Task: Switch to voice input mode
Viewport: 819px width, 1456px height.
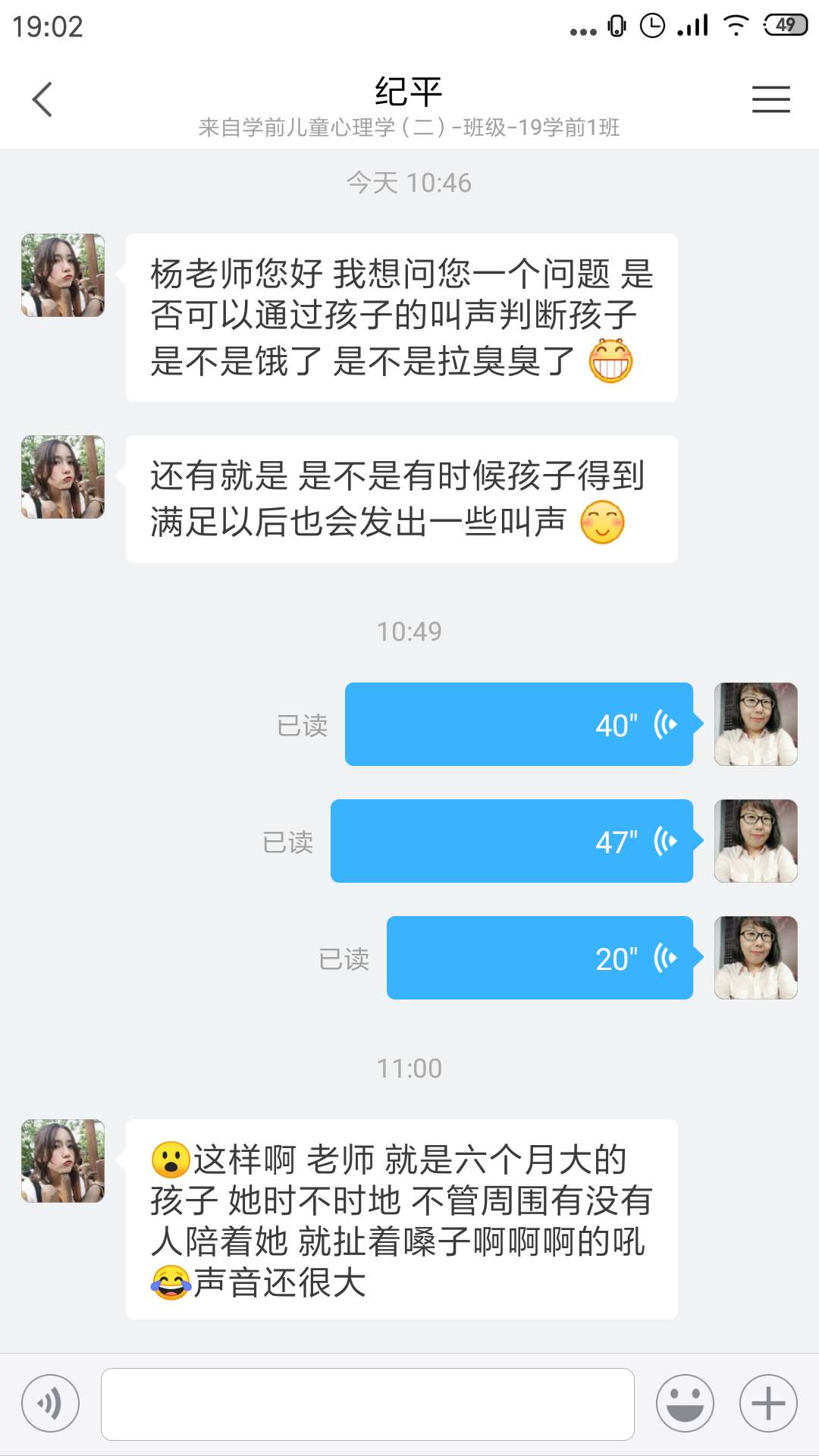Action: (x=51, y=1404)
